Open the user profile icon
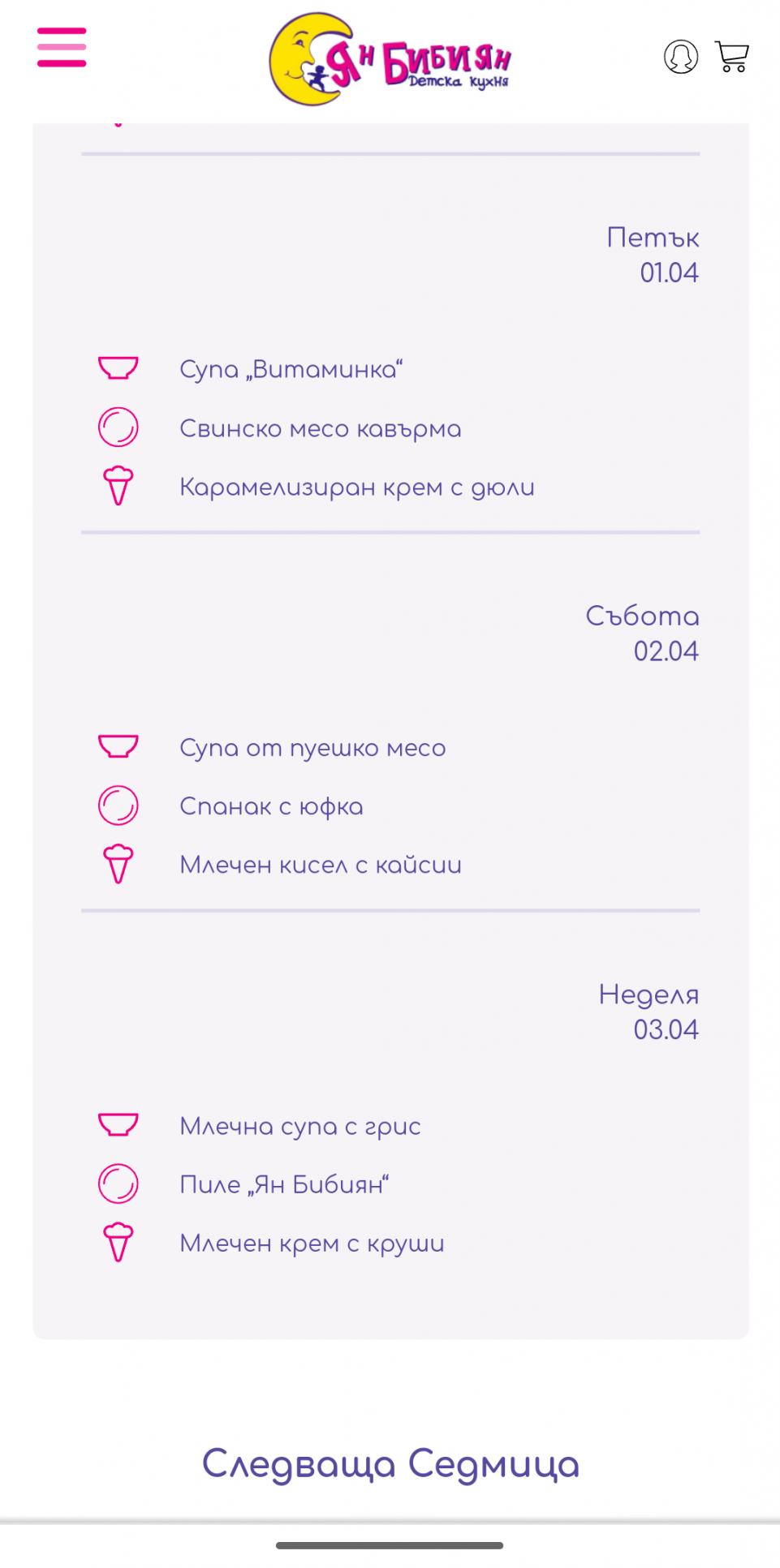 point(680,57)
